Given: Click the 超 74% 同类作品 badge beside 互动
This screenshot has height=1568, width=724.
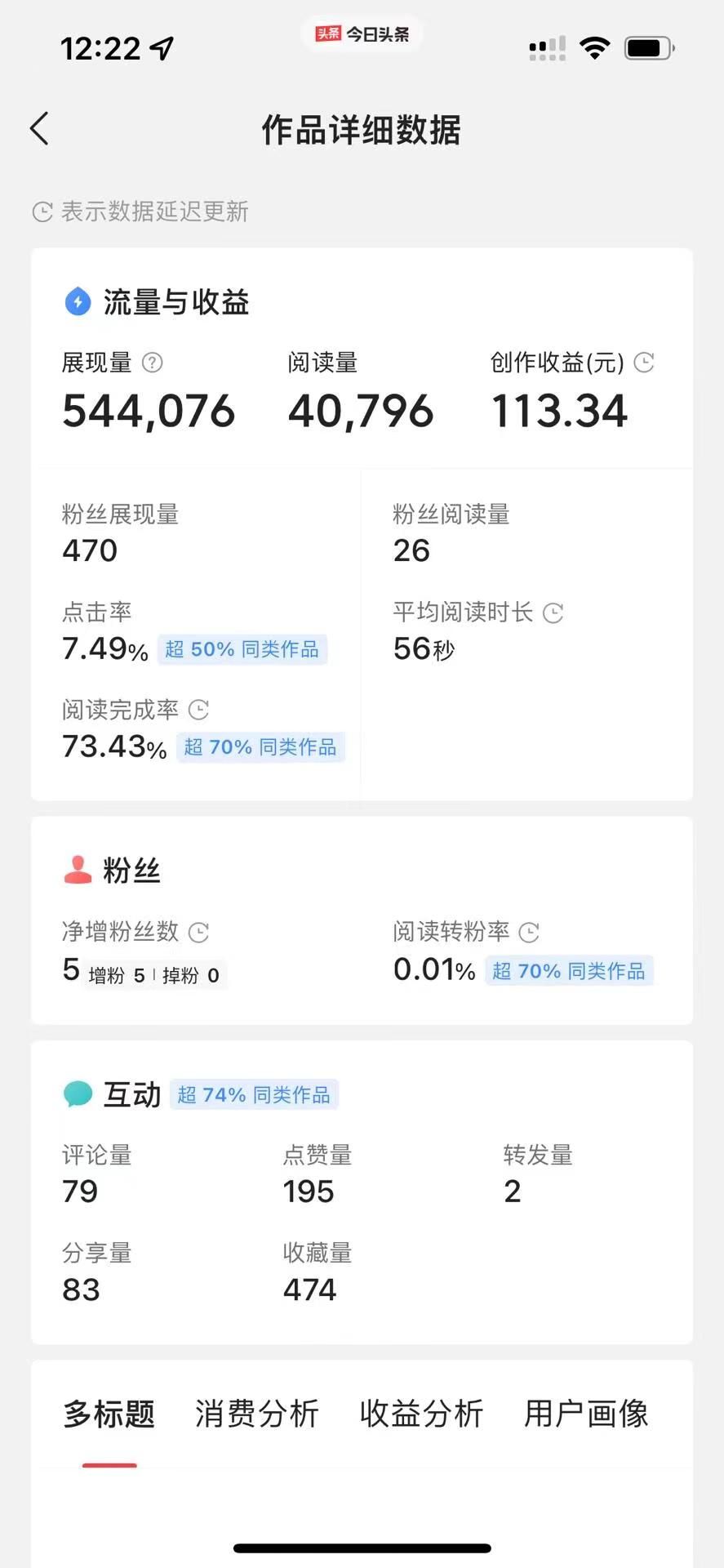Looking at the screenshot, I should [x=254, y=1094].
